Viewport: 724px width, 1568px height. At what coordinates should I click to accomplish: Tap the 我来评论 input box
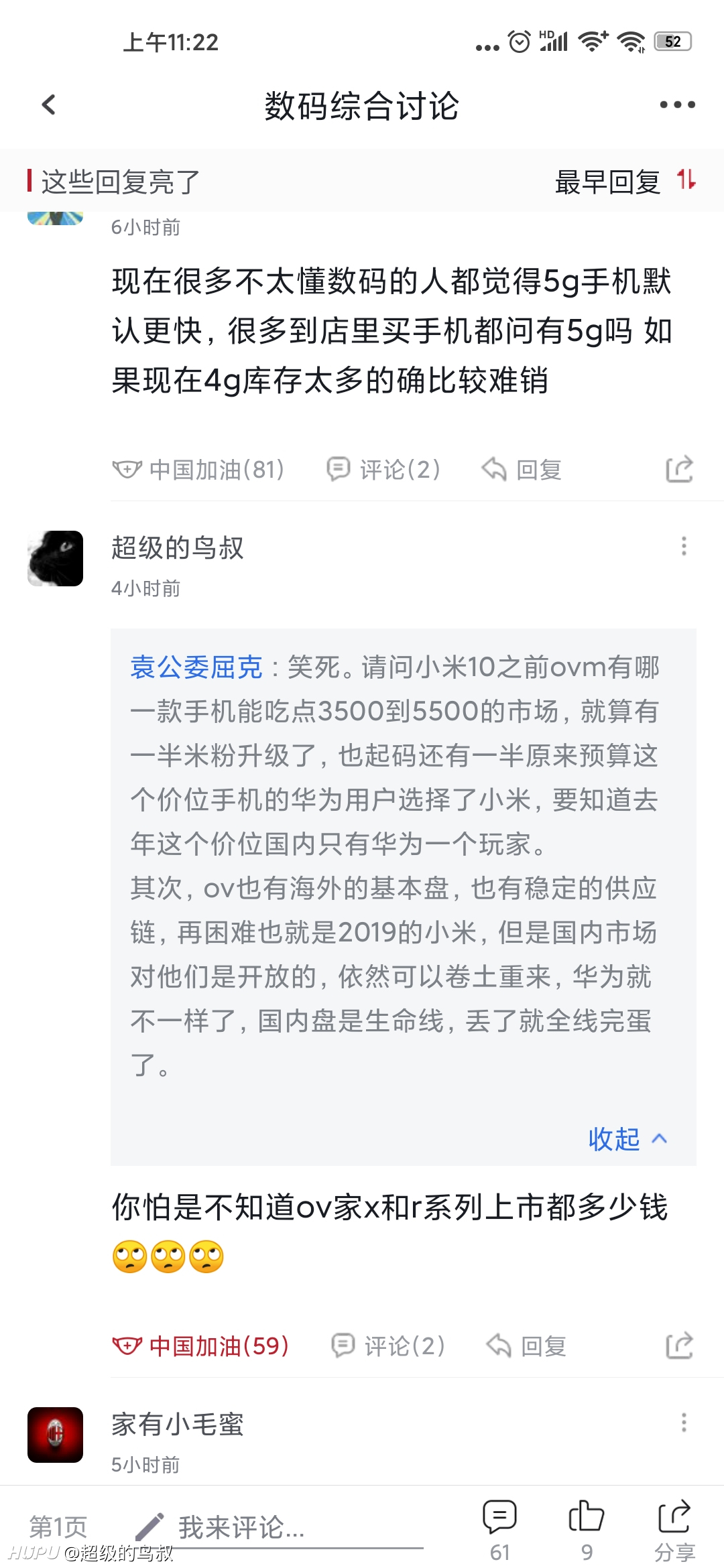coord(278,1528)
